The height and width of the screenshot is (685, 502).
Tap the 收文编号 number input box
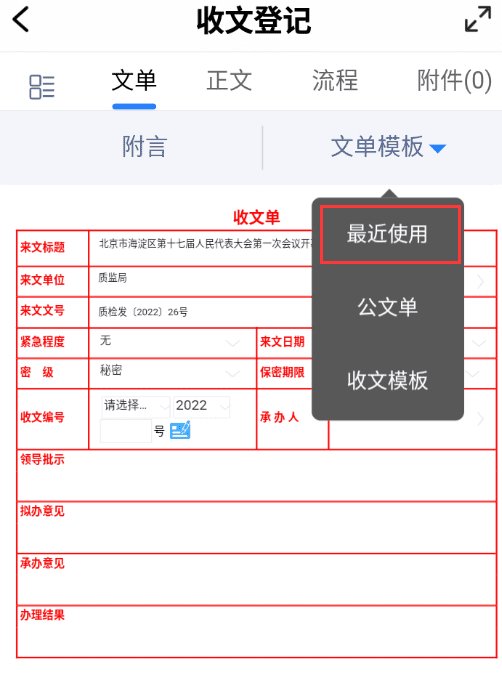tap(126, 431)
